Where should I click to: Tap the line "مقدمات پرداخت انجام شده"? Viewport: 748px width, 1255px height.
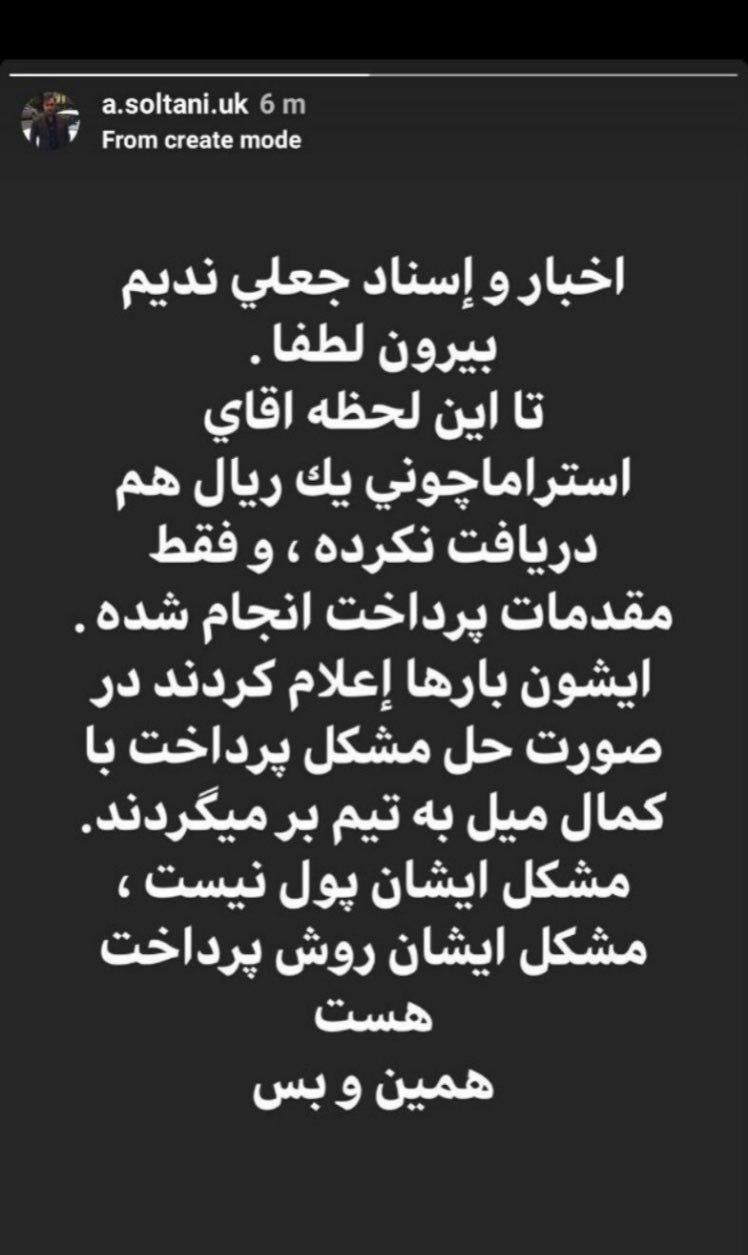[x=374, y=610]
